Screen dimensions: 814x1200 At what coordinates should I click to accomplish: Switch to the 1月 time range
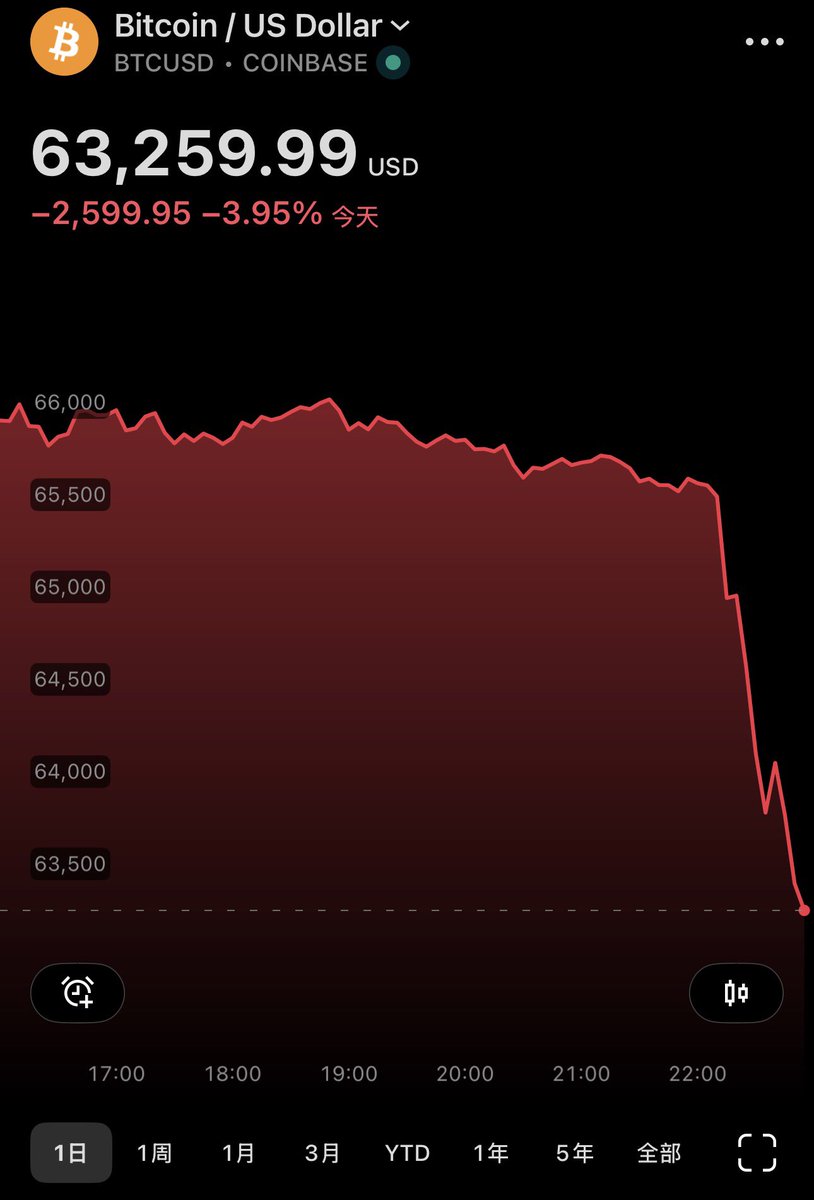click(x=238, y=1153)
